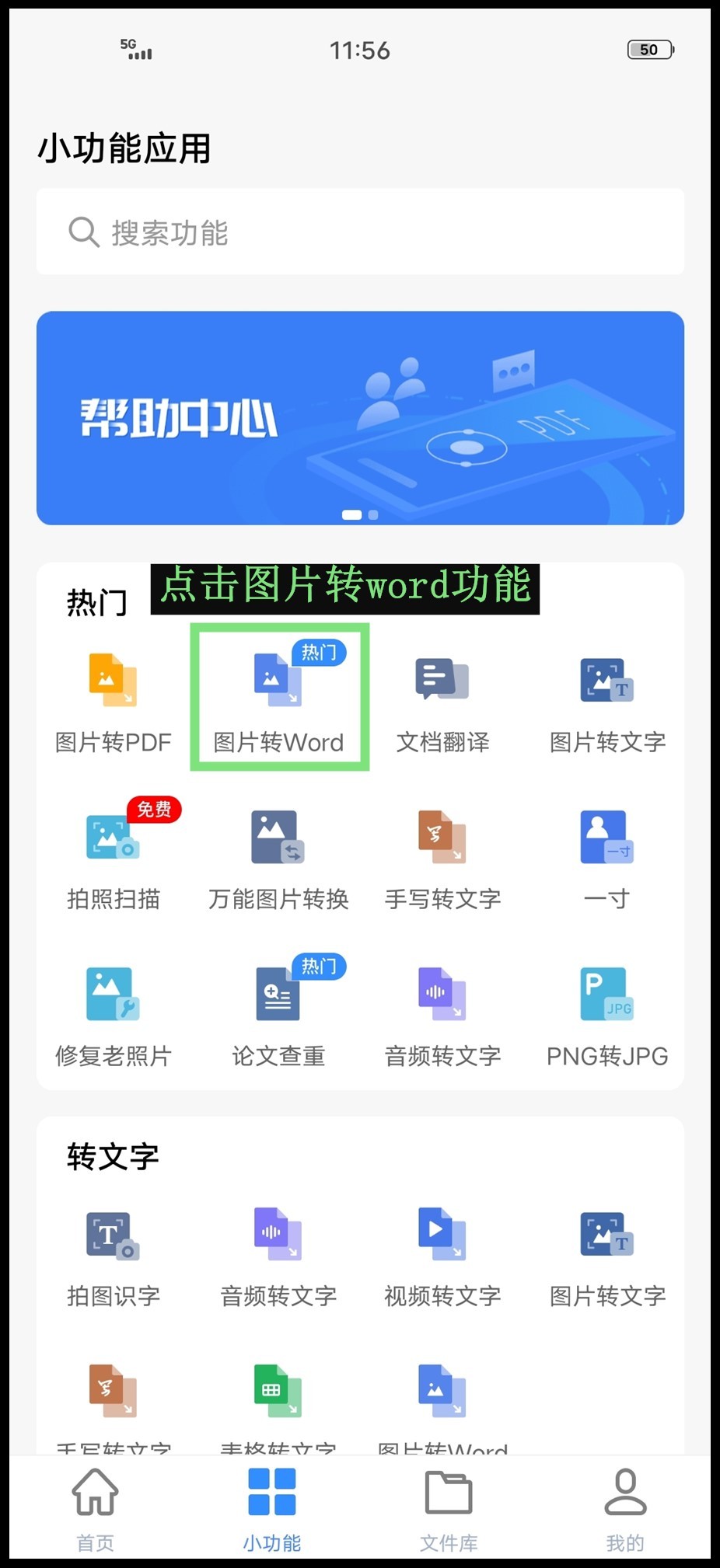720x1568 pixels.
Task: Open the 文档翻译 document translation tool
Action: pos(441,698)
